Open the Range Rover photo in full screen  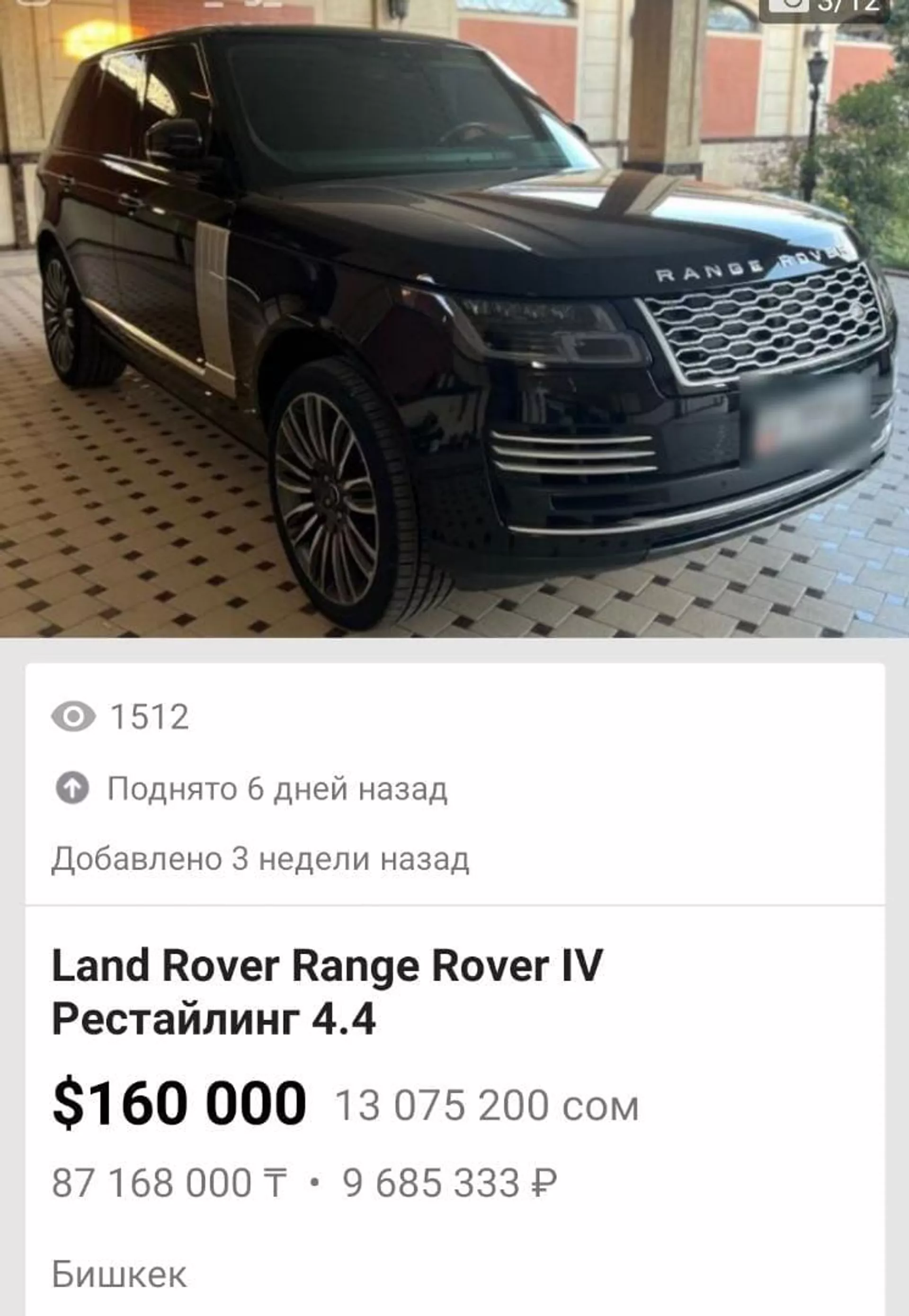(454, 319)
